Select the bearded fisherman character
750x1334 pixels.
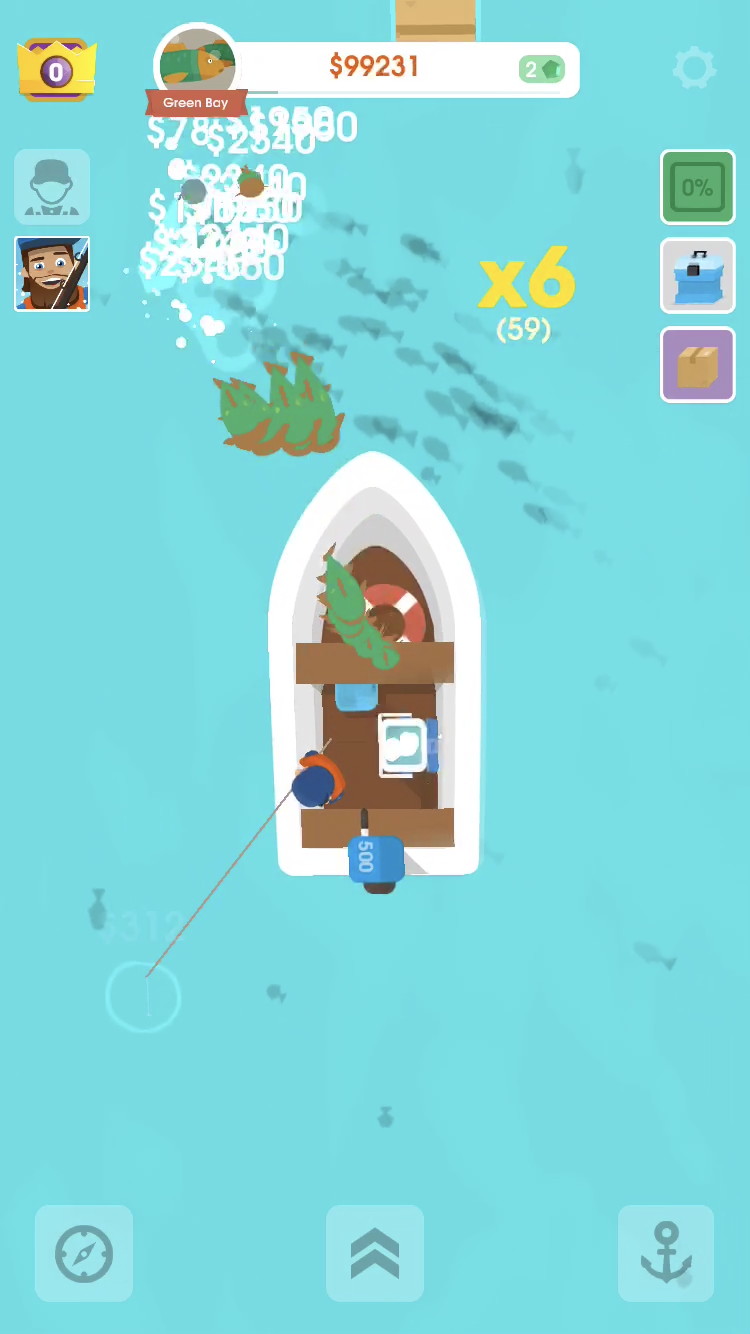tap(52, 274)
